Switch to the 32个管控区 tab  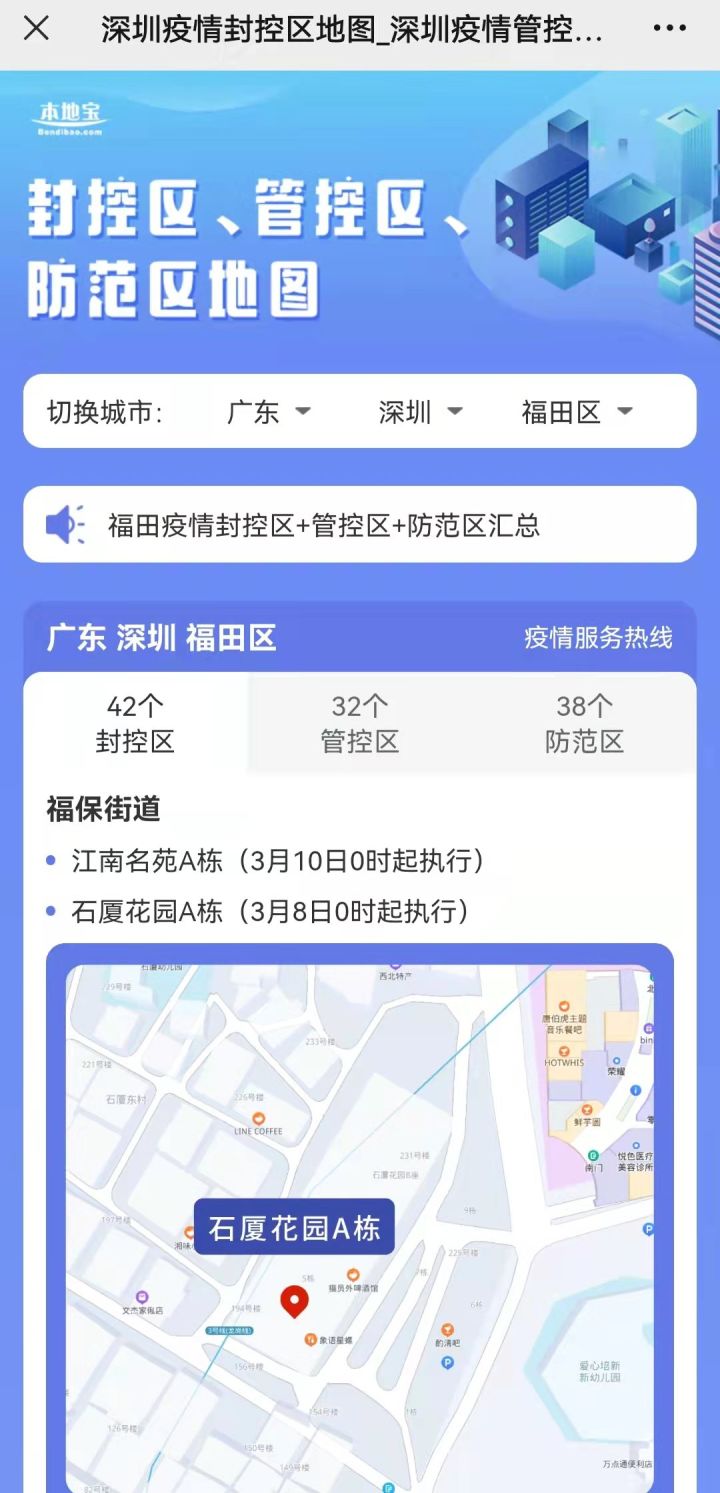click(x=360, y=723)
